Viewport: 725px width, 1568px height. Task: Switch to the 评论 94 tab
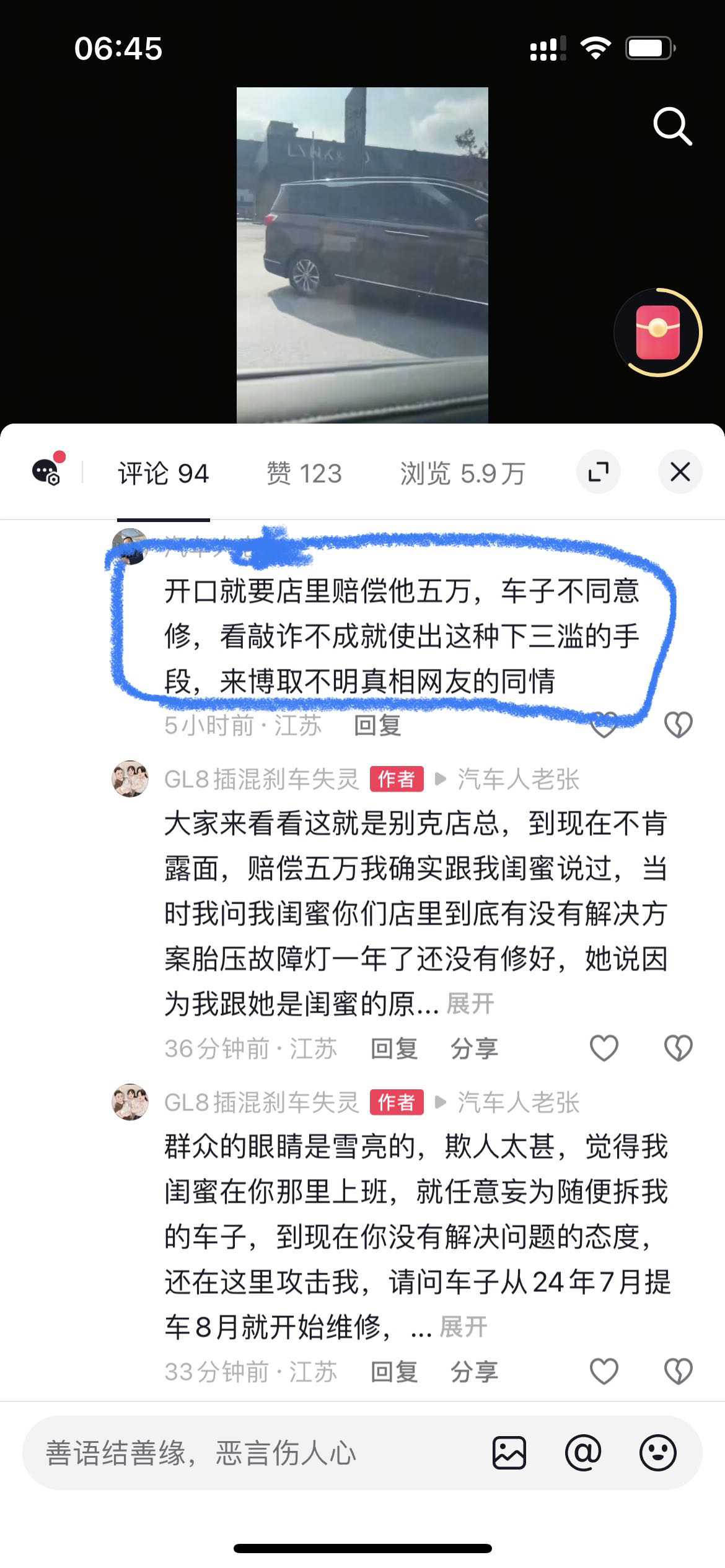[164, 474]
